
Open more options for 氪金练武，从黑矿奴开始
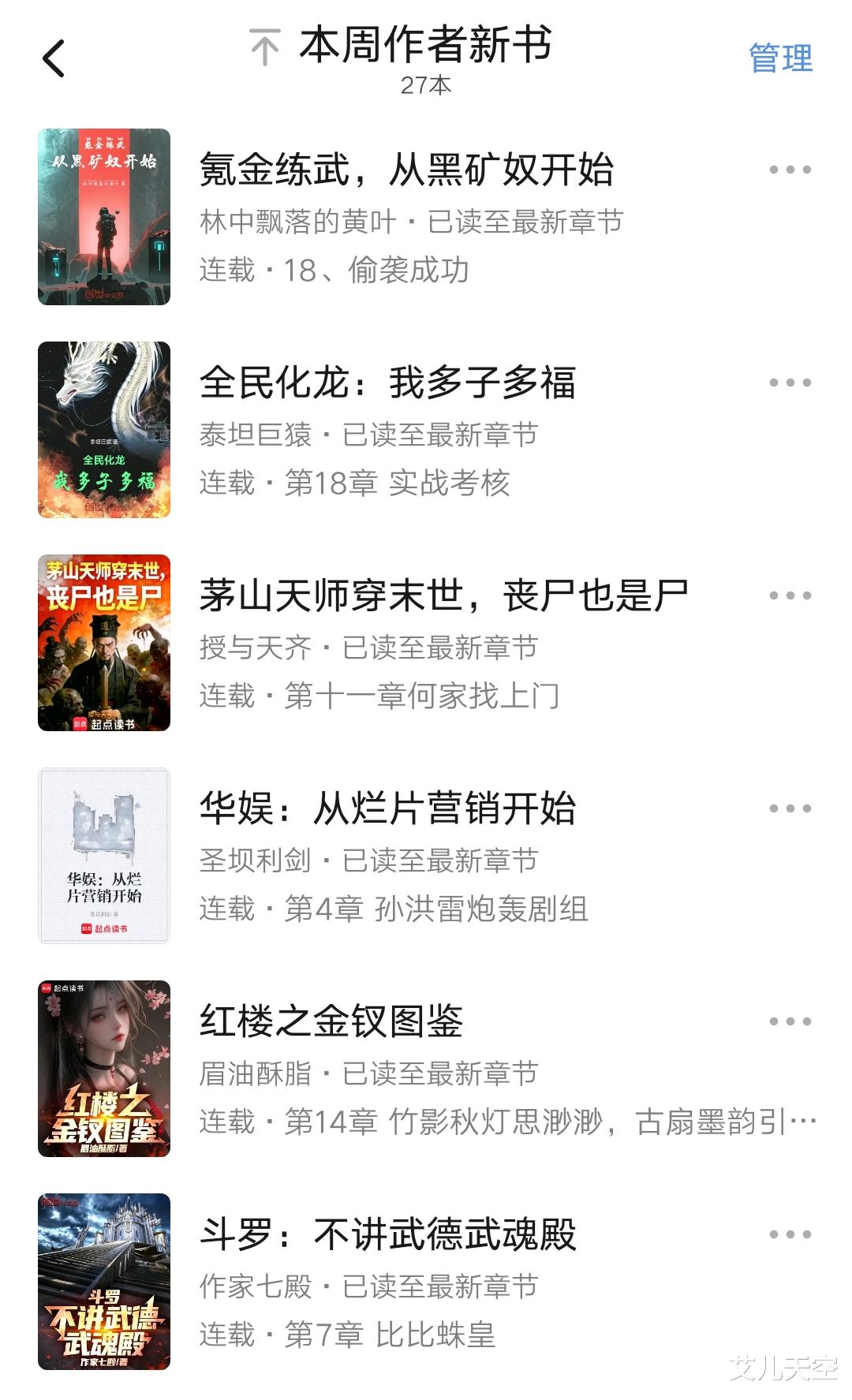tap(790, 170)
